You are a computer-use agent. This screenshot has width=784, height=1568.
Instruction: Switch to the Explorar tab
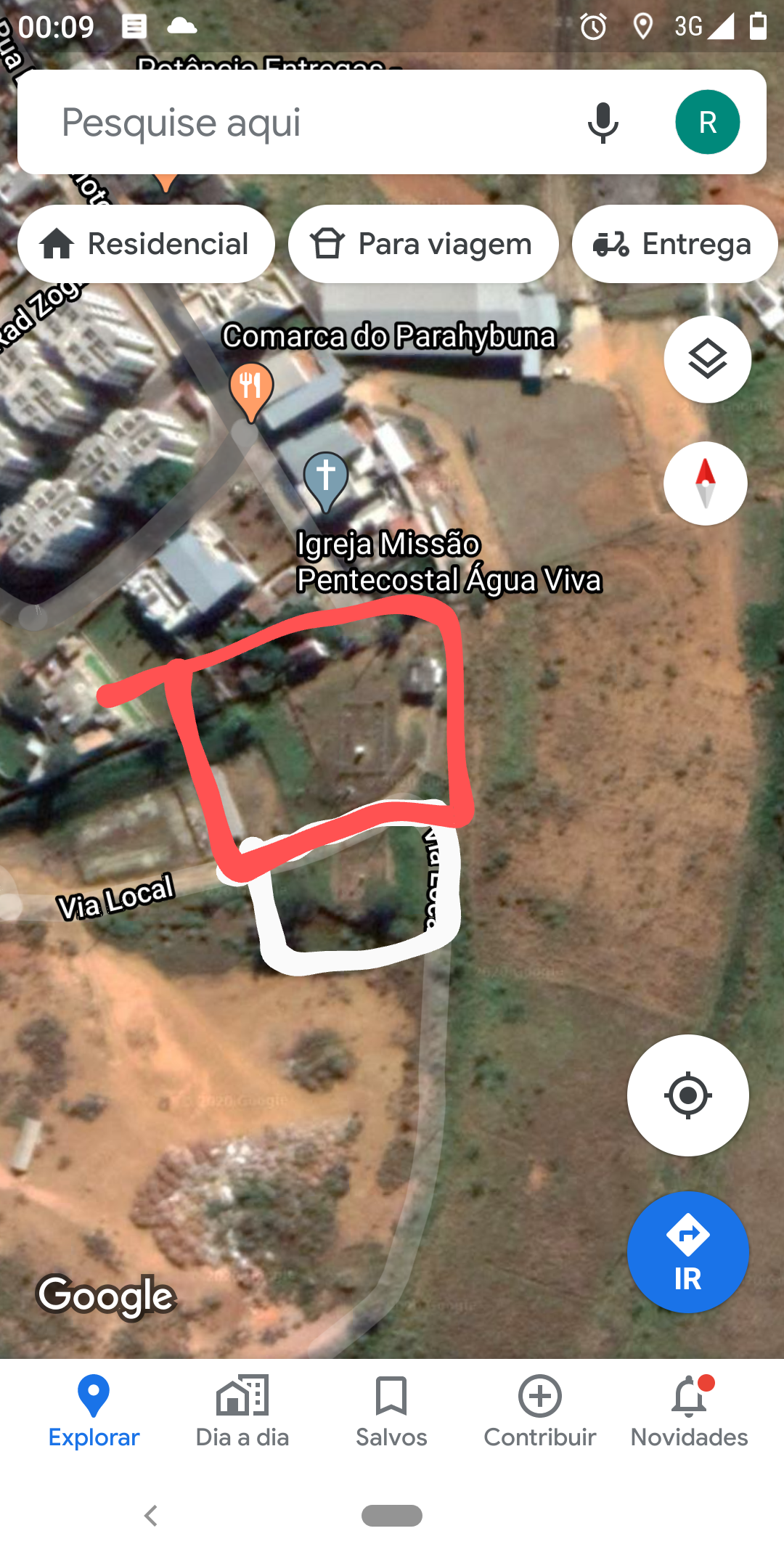coord(94,1412)
